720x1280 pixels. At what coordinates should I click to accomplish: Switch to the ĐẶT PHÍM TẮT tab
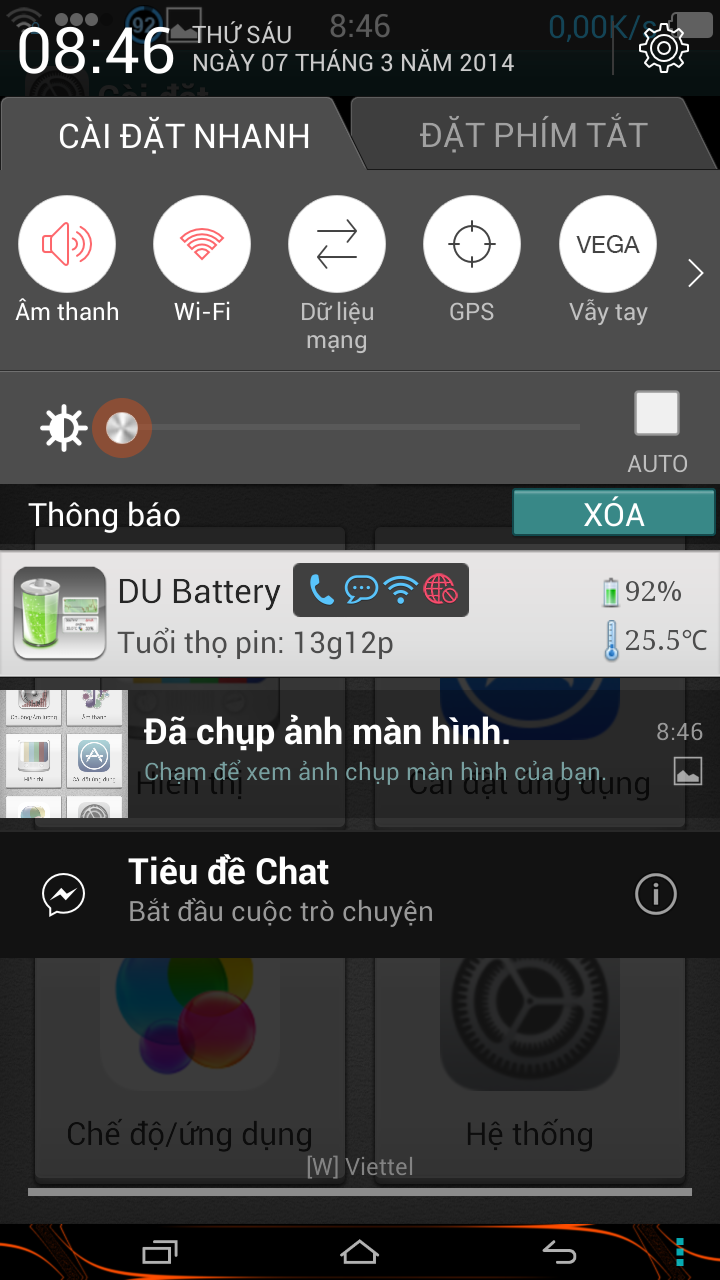(534, 135)
